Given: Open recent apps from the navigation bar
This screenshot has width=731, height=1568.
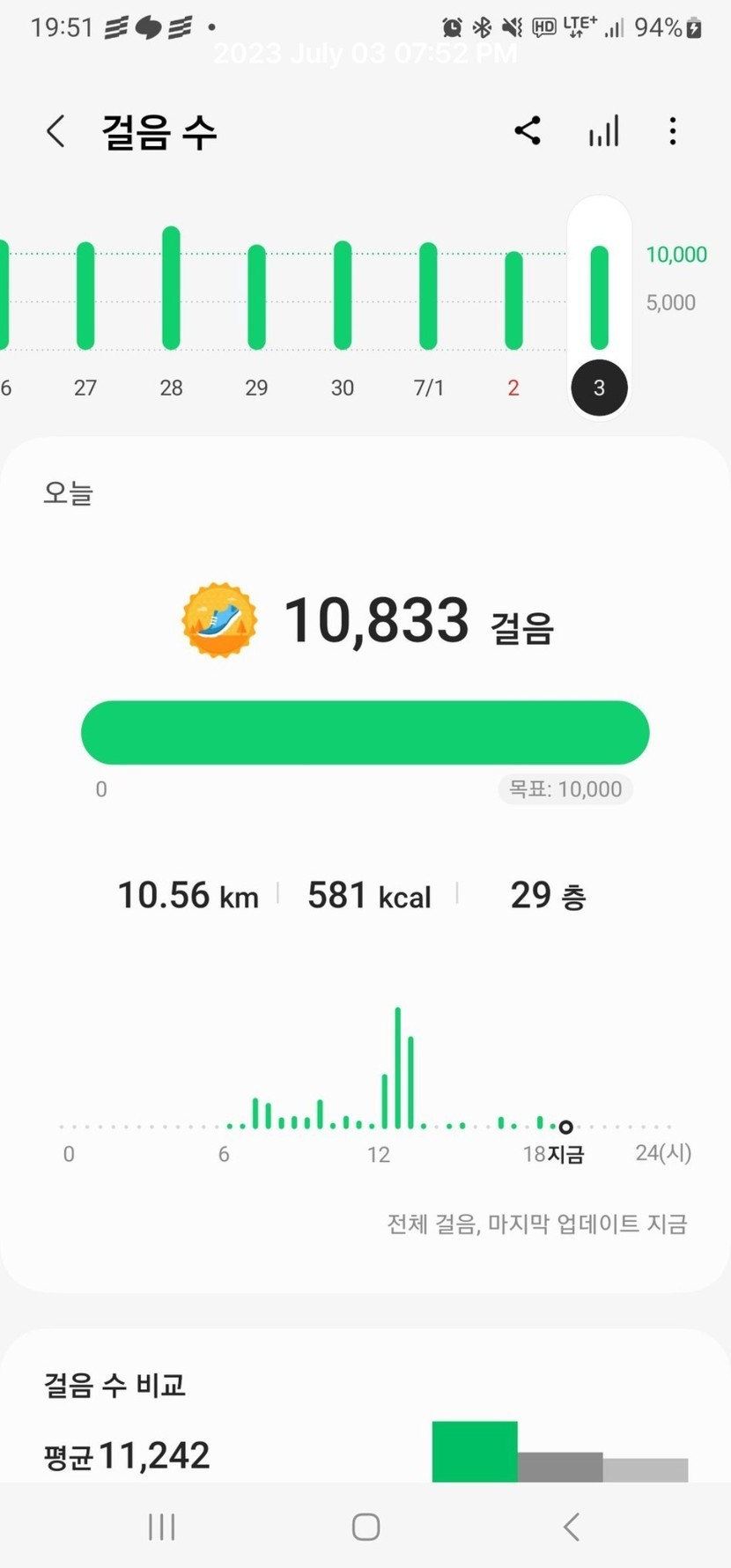Looking at the screenshot, I should pyautogui.click(x=162, y=1527).
